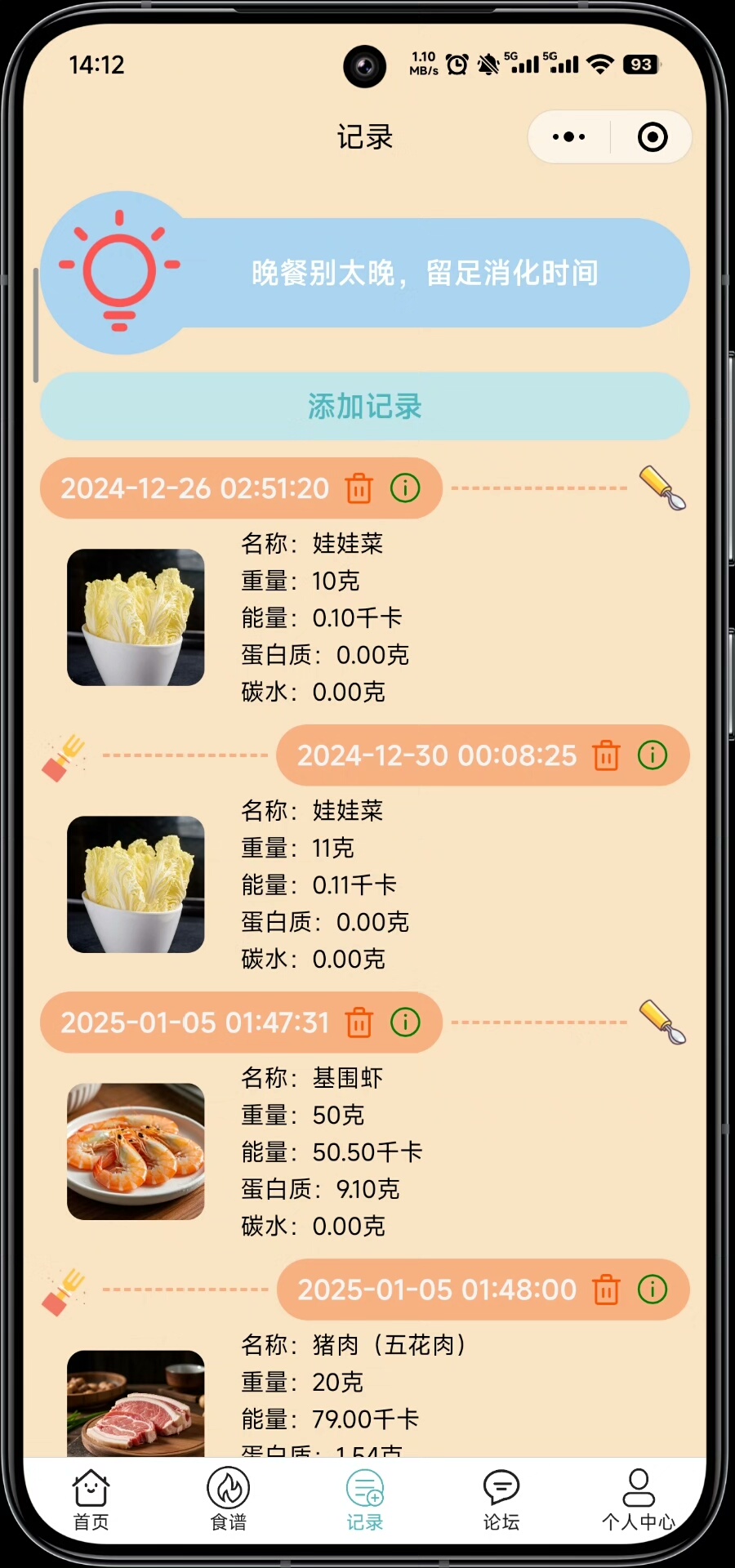The image size is (735, 1568).
Task: Delete the 2025-01-05 01:47:31 record
Action: (x=359, y=1022)
